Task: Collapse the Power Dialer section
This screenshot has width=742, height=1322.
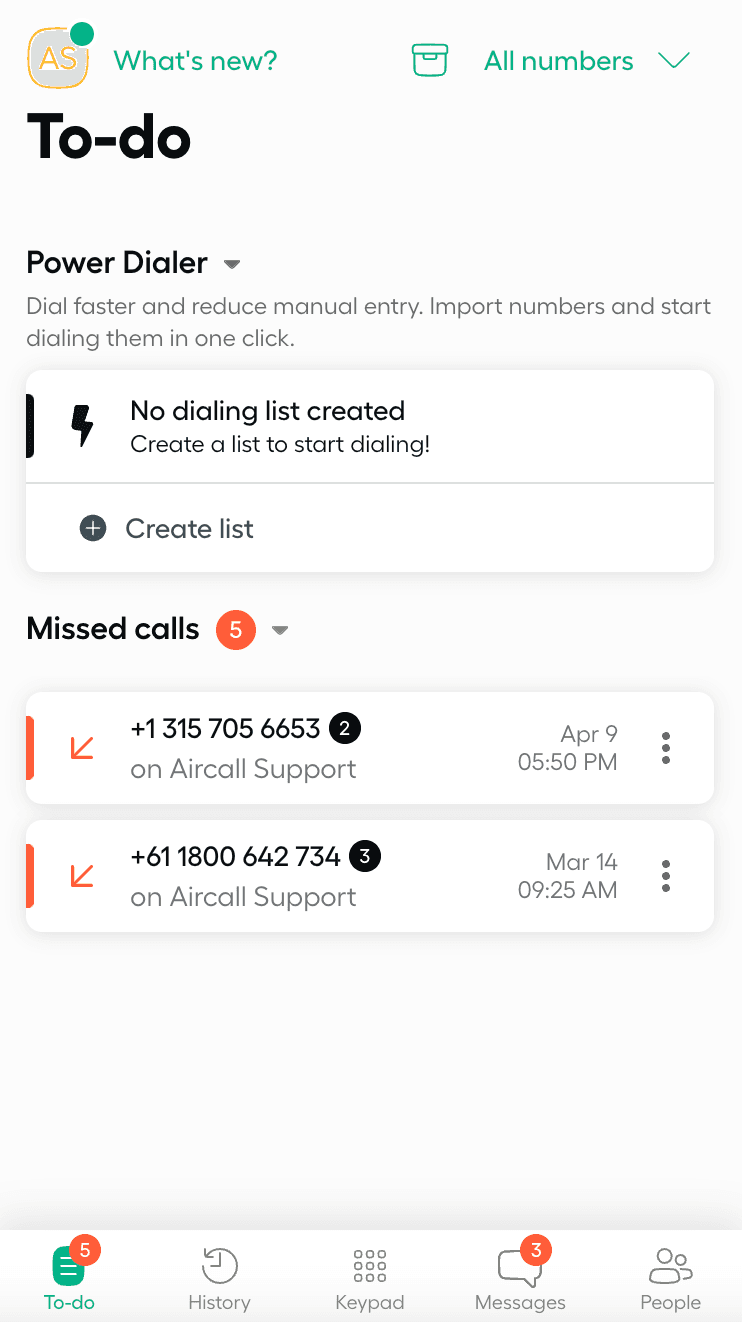Action: pyautogui.click(x=232, y=265)
